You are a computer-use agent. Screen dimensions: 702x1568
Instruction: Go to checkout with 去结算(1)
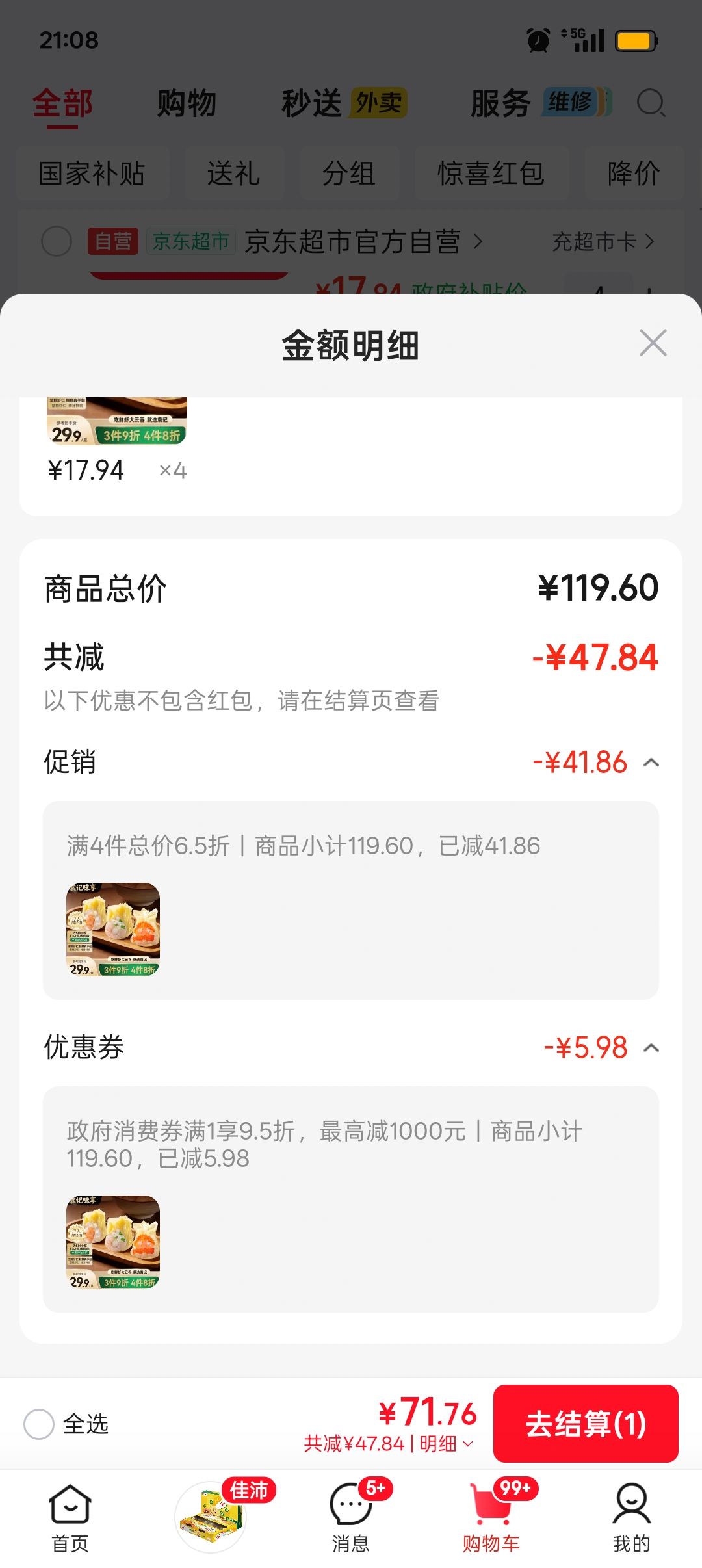pyautogui.click(x=586, y=1423)
